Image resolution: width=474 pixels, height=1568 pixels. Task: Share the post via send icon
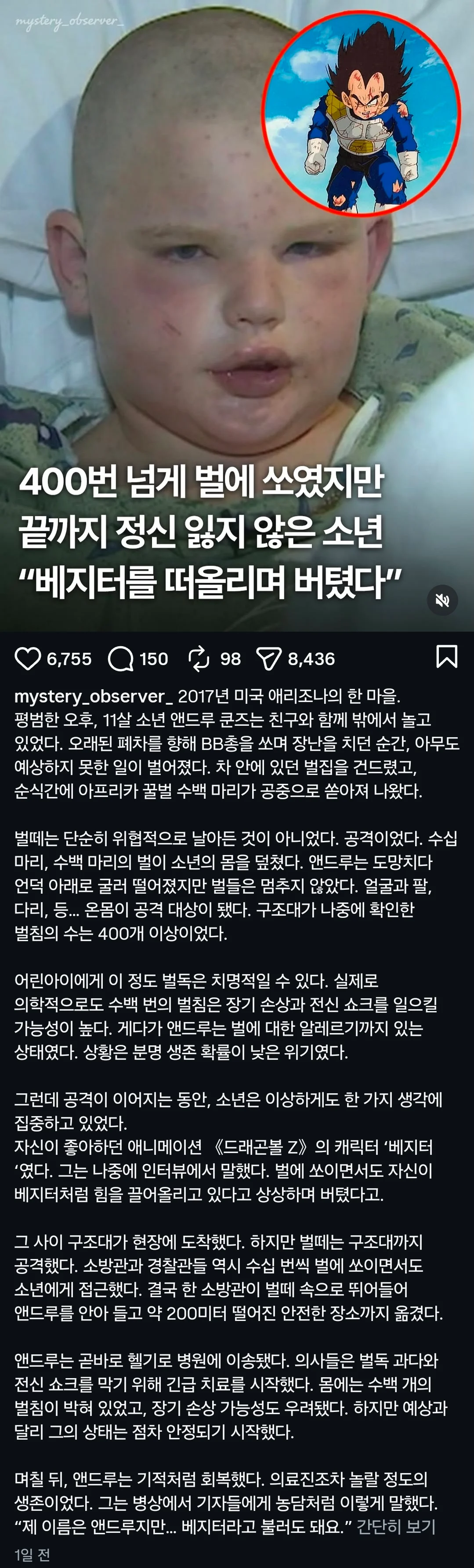coord(268,658)
